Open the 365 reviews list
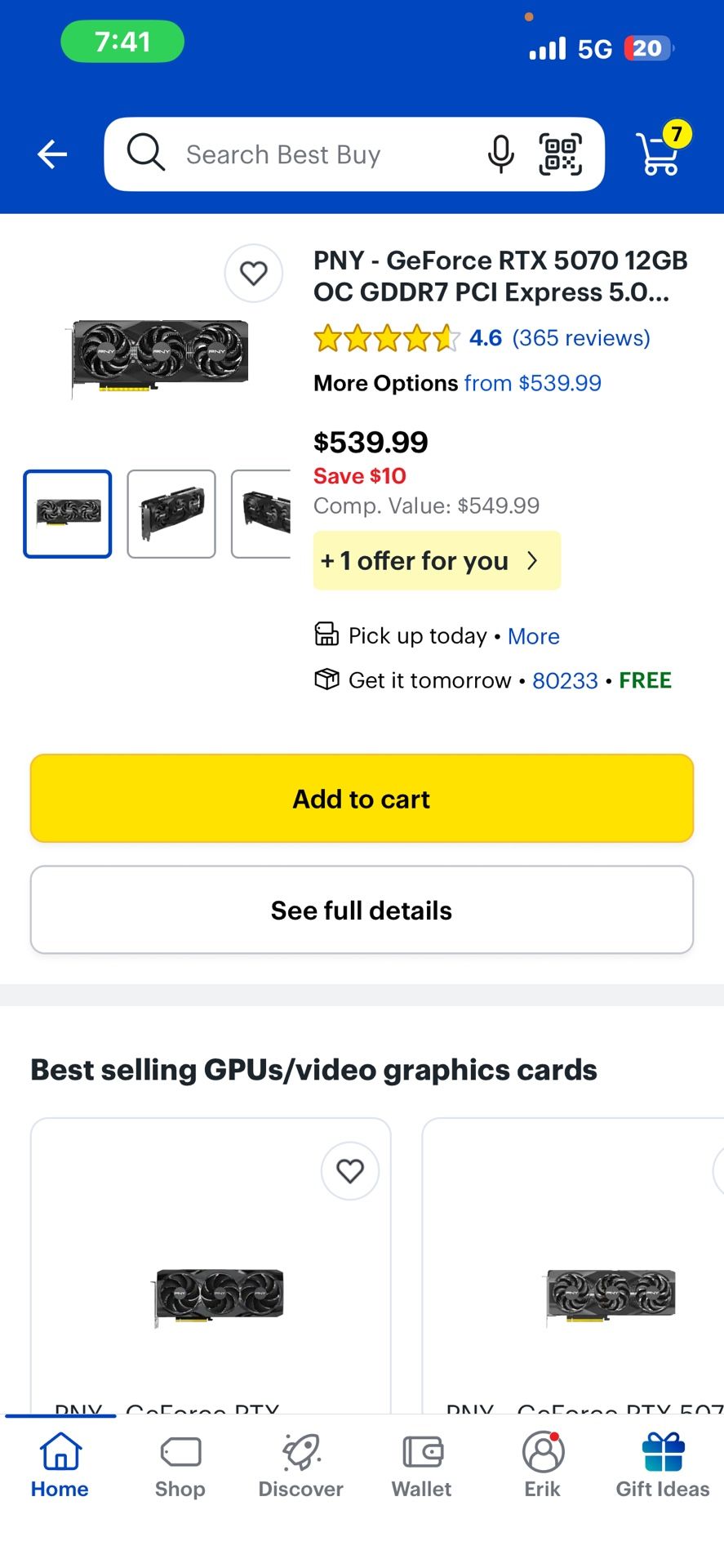Image resolution: width=724 pixels, height=1568 pixels. click(x=581, y=337)
